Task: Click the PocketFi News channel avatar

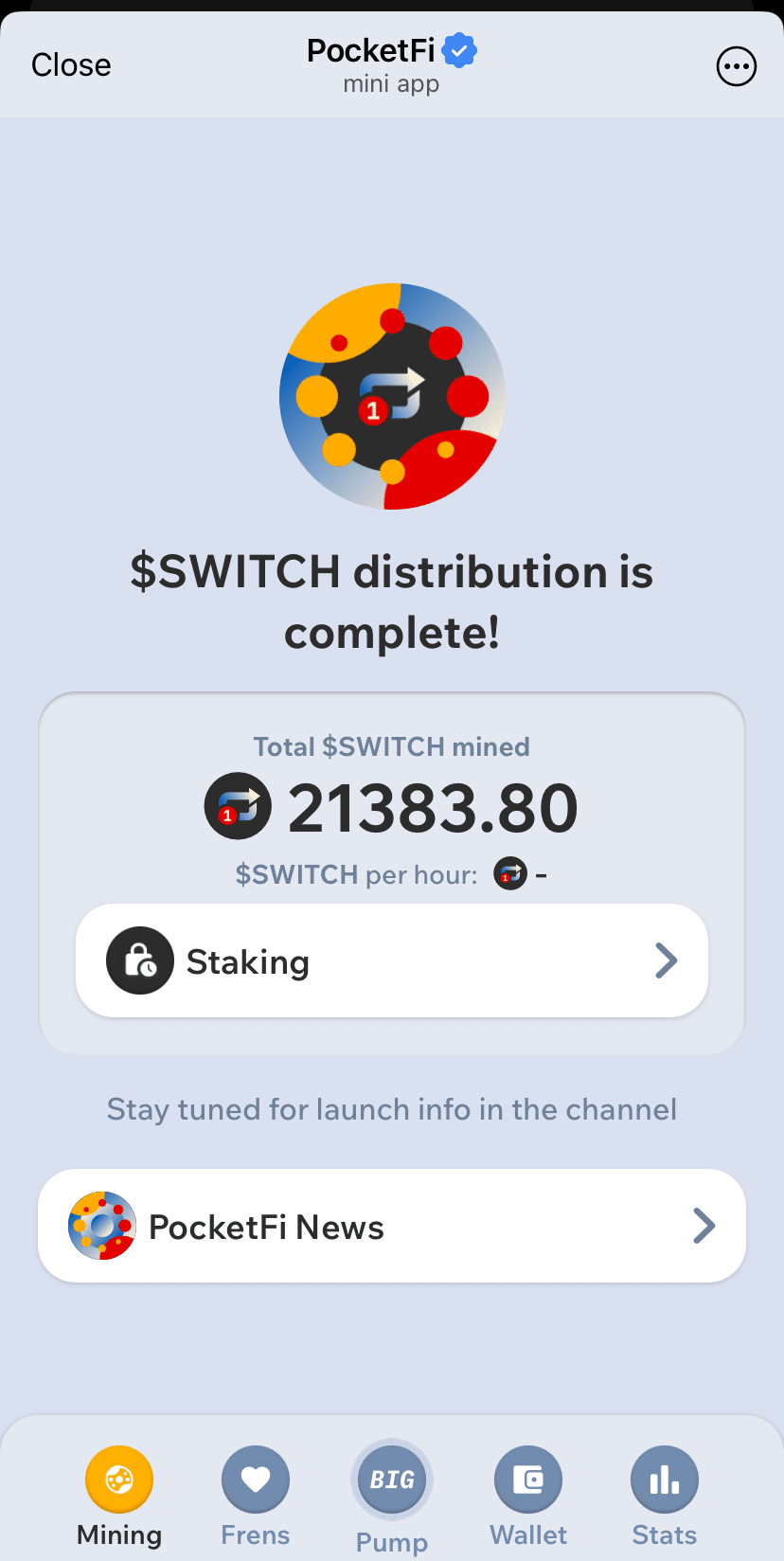Action: pyautogui.click(x=101, y=1225)
